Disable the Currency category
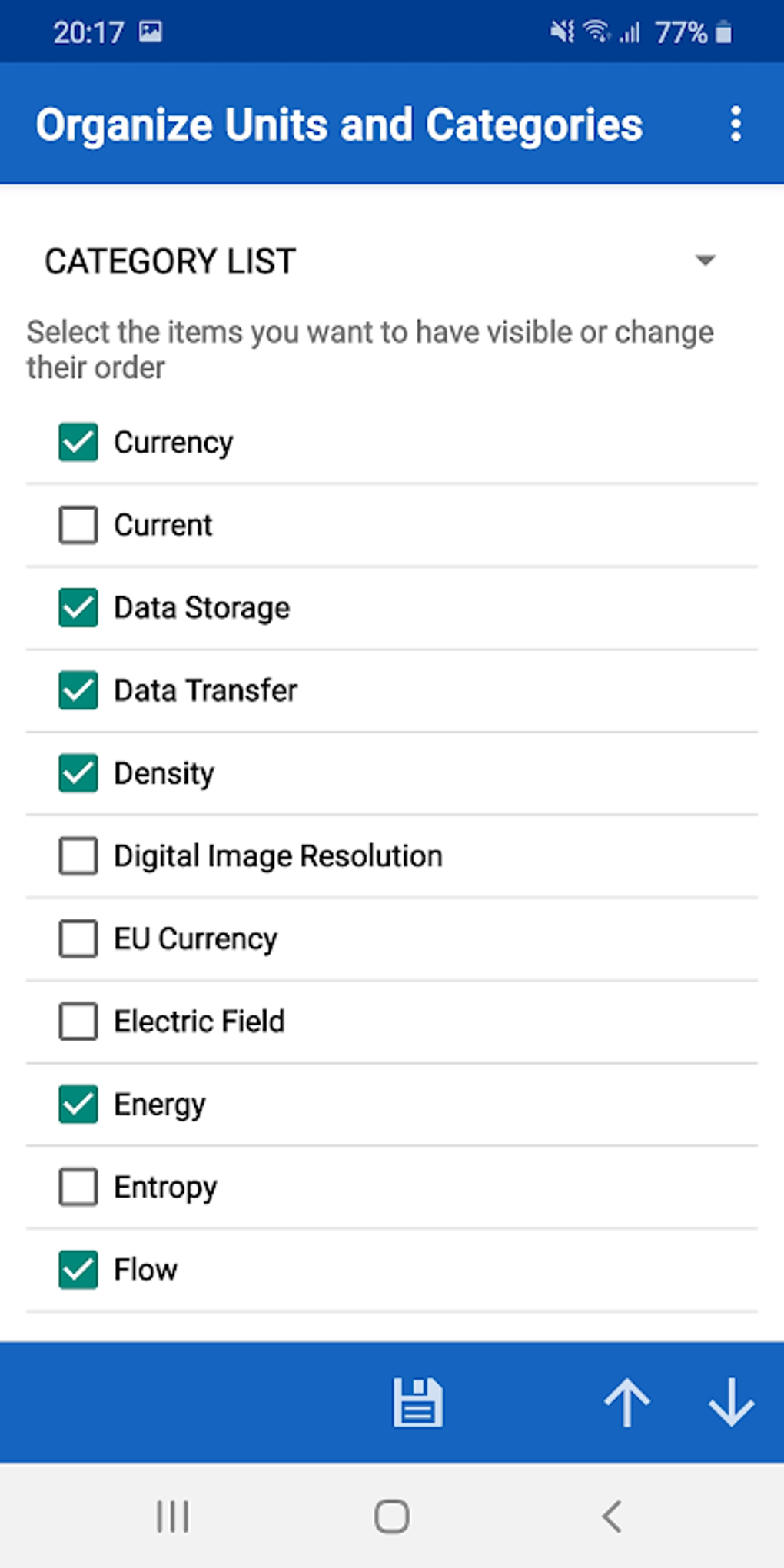The width and height of the screenshot is (784, 1568). click(77, 442)
